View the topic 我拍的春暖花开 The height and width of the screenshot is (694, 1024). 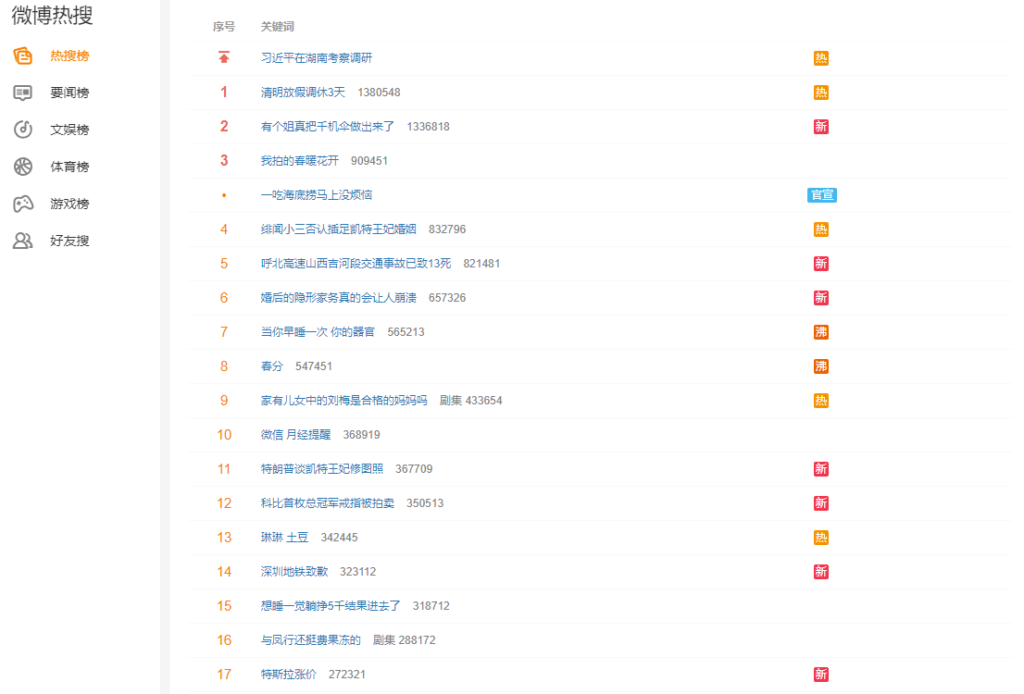[x=299, y=161]
